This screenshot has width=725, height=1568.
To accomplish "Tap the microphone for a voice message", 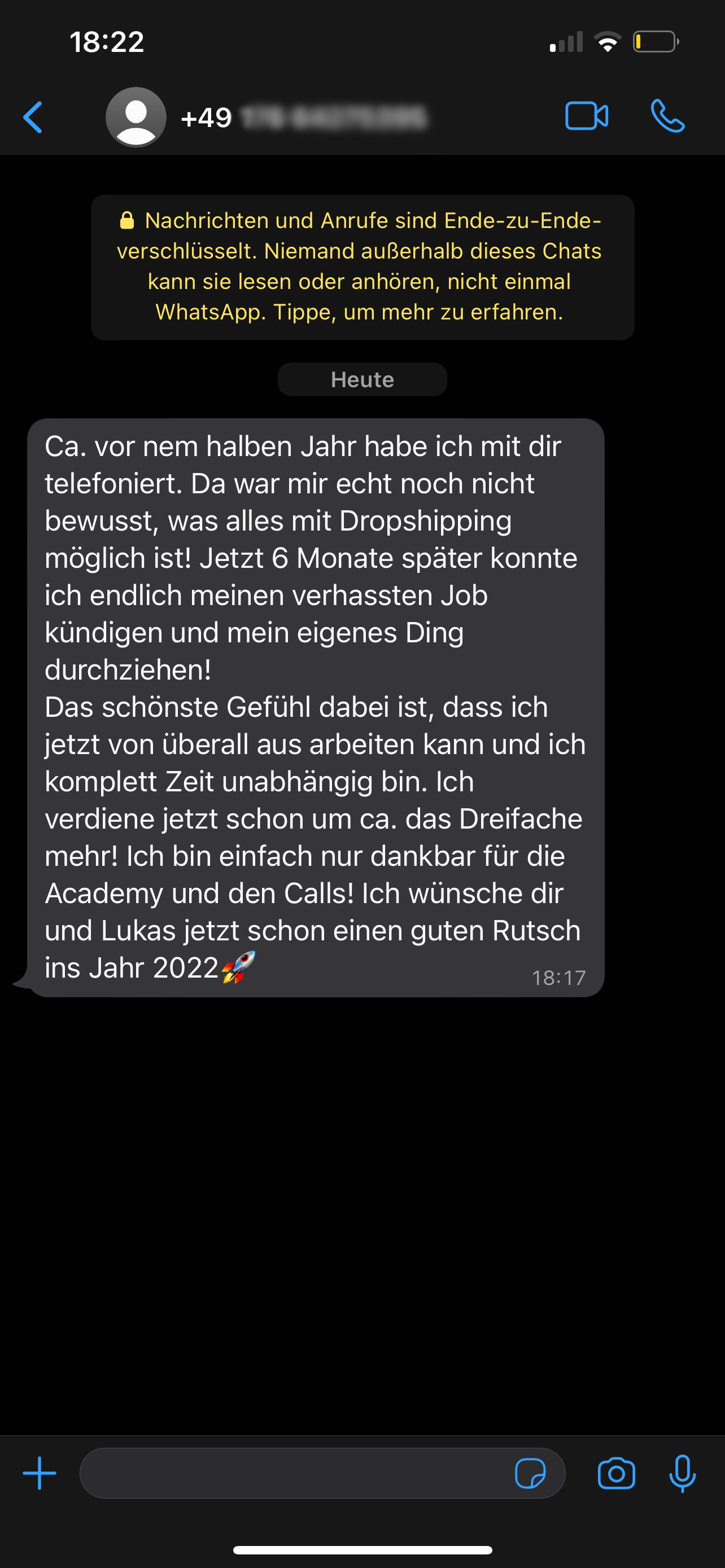I will pyautogui.click(x=682, y=1473).
